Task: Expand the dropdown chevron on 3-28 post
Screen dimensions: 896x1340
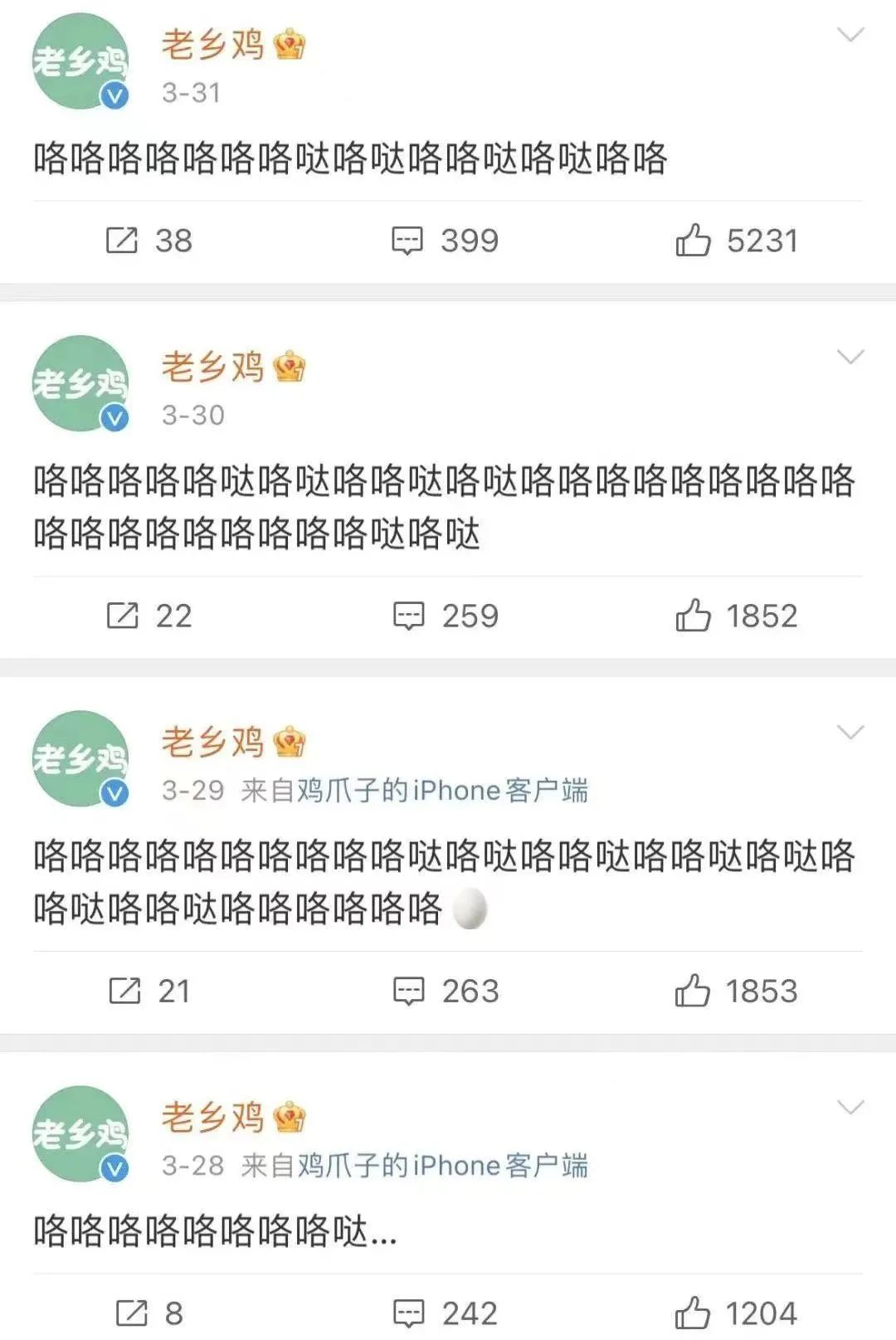Action: [850, 1108]
